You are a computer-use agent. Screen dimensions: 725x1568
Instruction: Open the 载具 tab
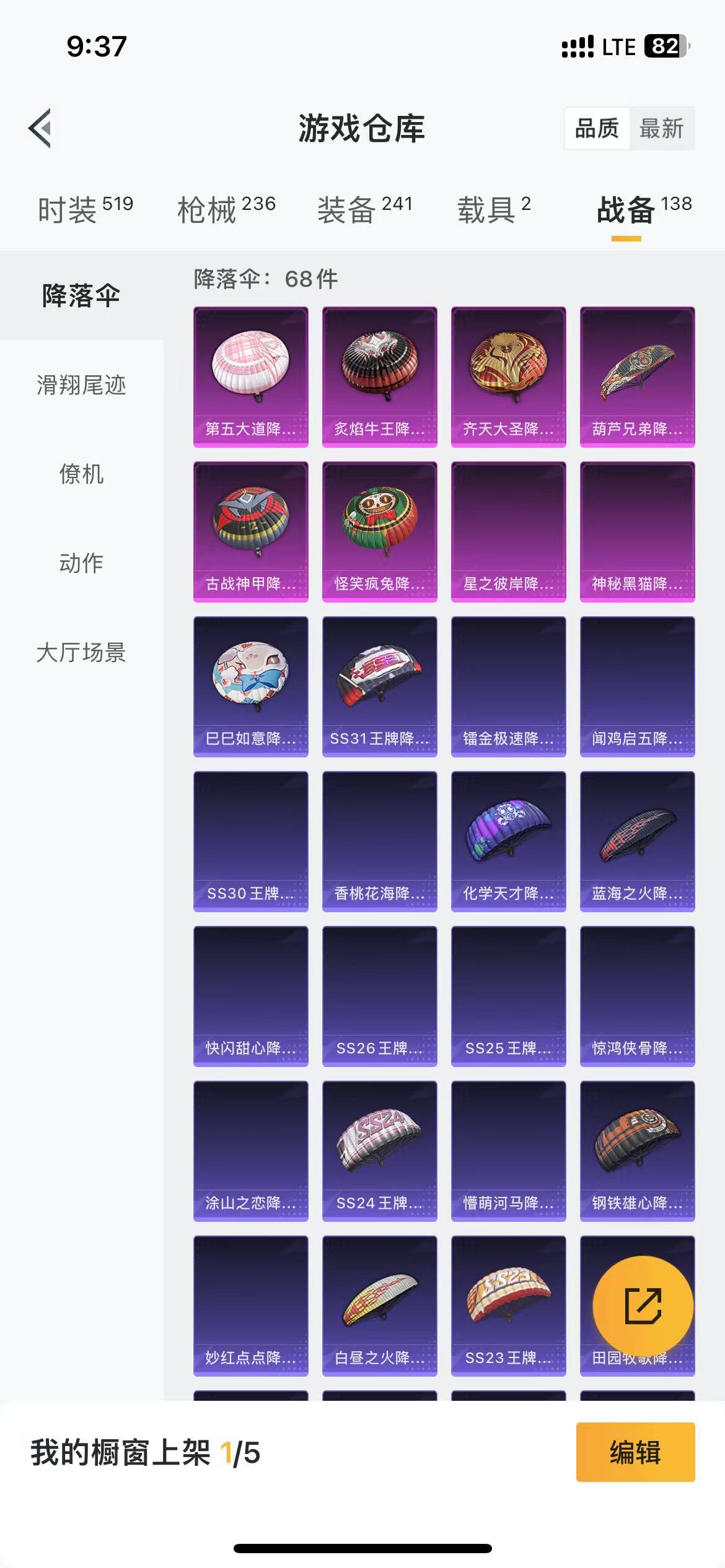[494, 209]
